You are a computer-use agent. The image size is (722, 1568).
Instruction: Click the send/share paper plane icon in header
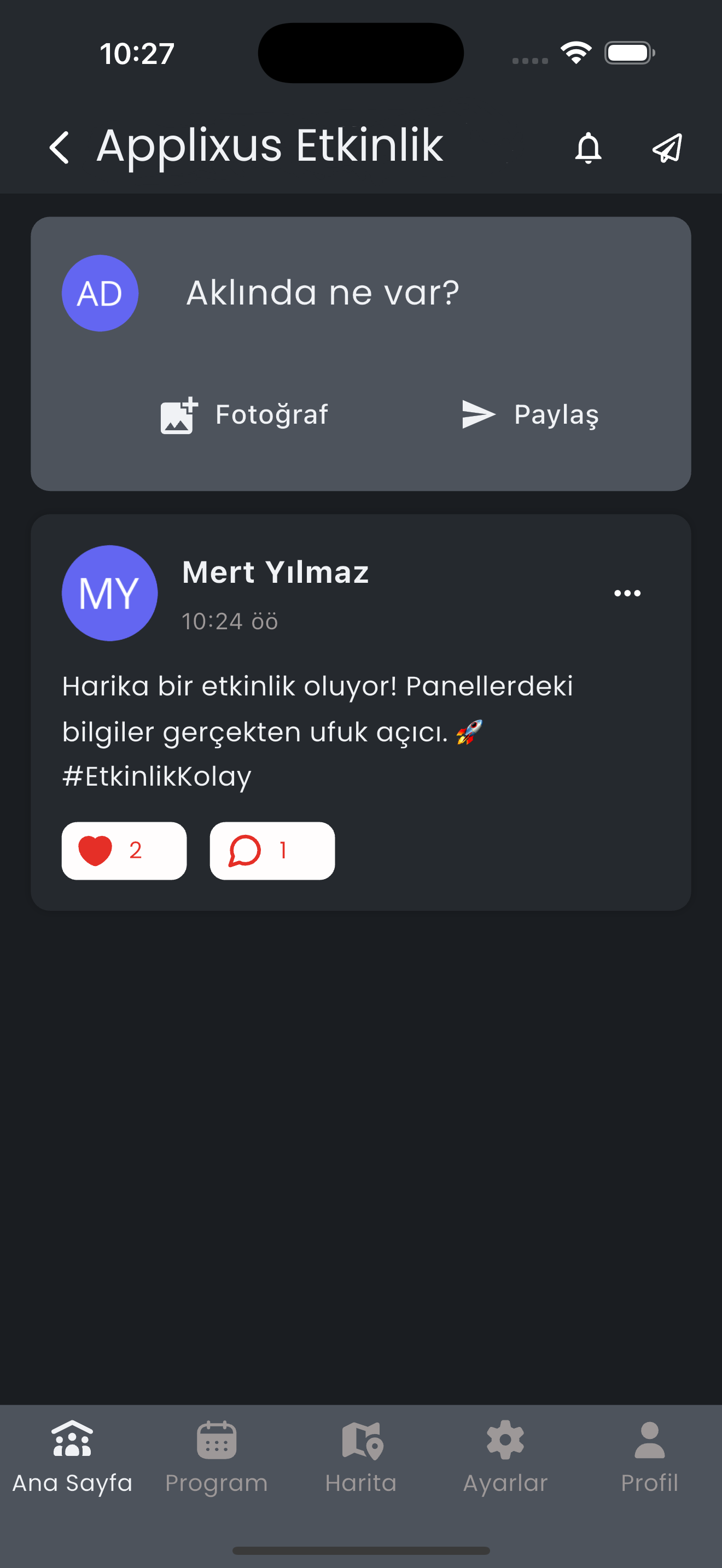[x=667, y=147]
